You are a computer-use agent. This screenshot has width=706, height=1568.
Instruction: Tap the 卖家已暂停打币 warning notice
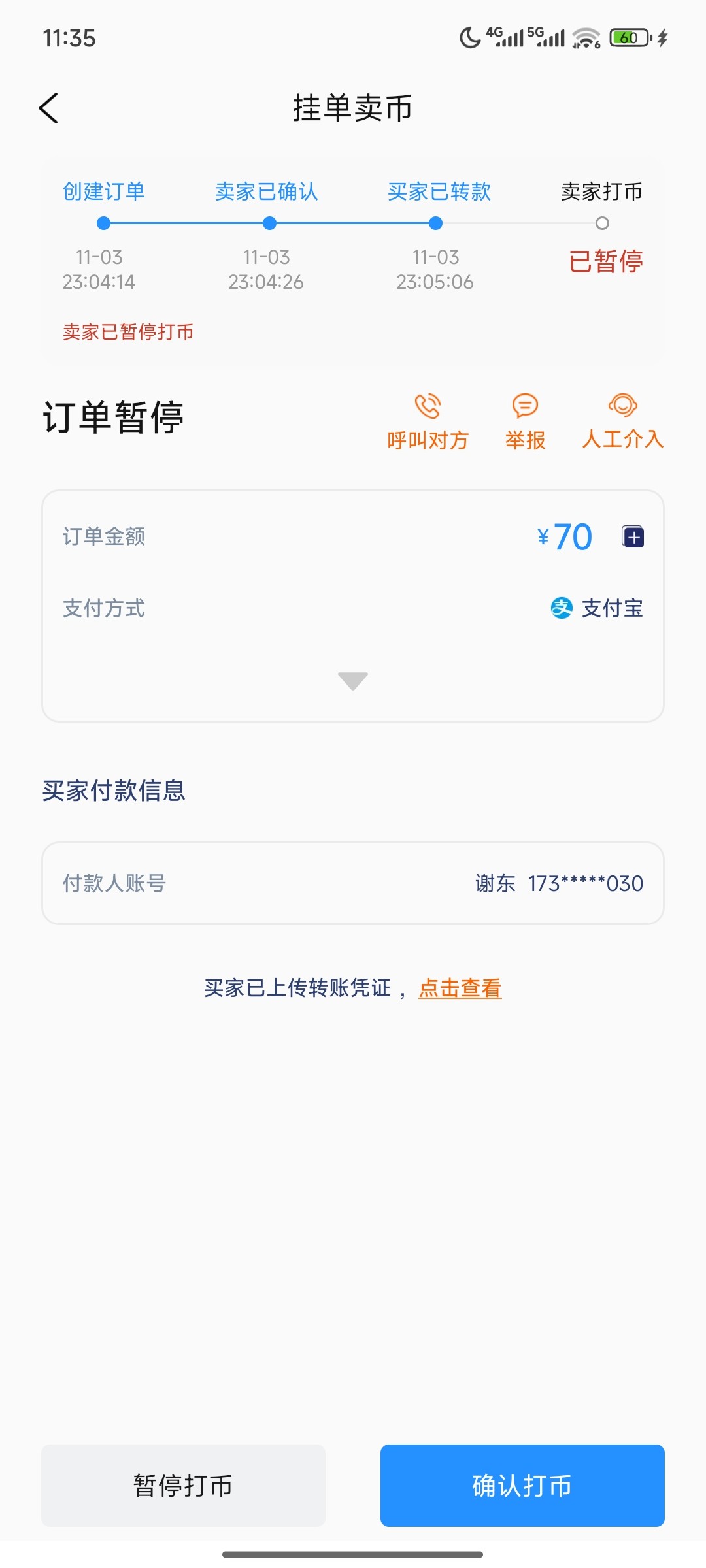(x=128, y=332)
